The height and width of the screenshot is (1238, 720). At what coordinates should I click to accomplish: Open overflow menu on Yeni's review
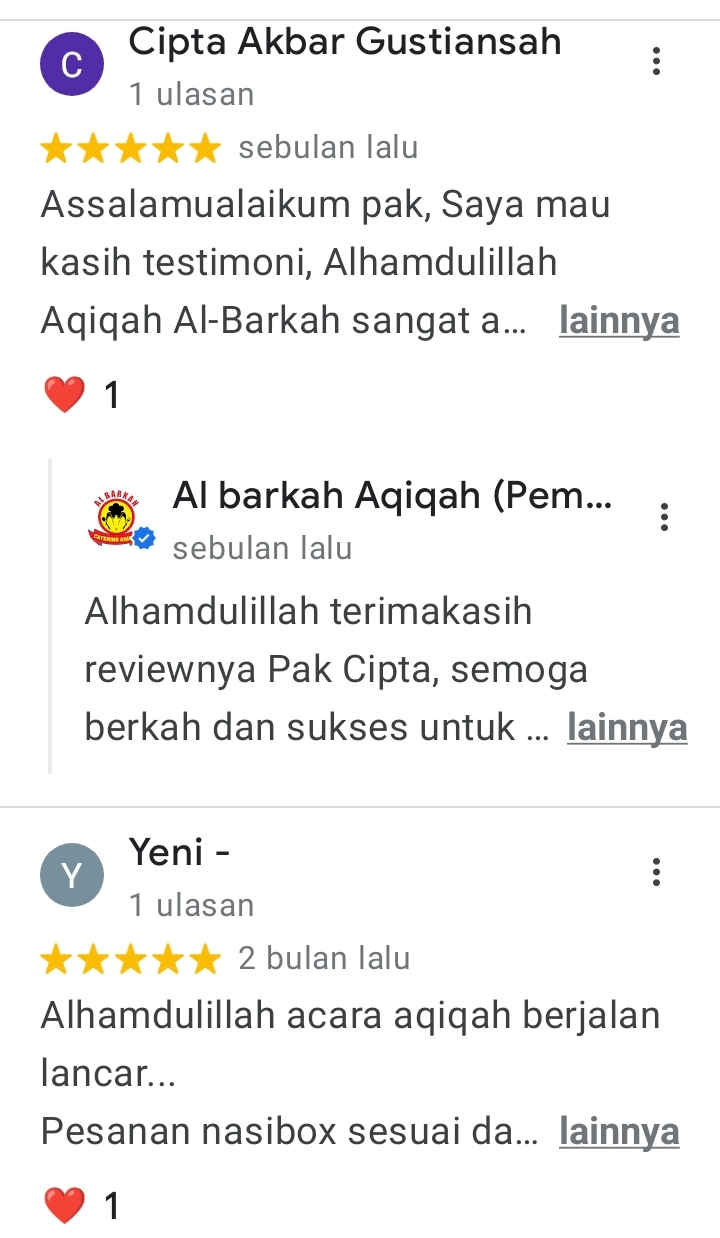pyautogui.click(x=656, y=873)
